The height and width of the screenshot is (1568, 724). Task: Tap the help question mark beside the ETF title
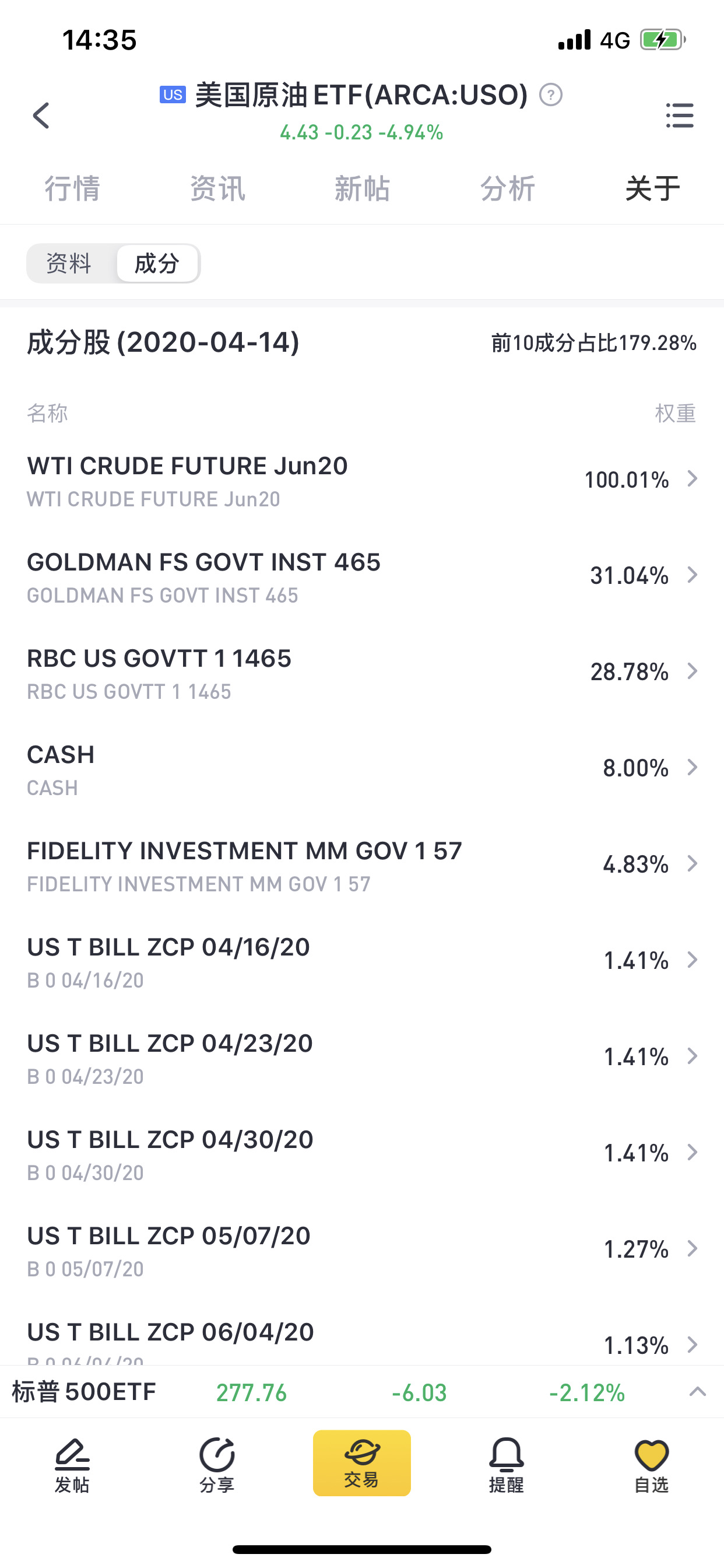click(x=551, y=95)
